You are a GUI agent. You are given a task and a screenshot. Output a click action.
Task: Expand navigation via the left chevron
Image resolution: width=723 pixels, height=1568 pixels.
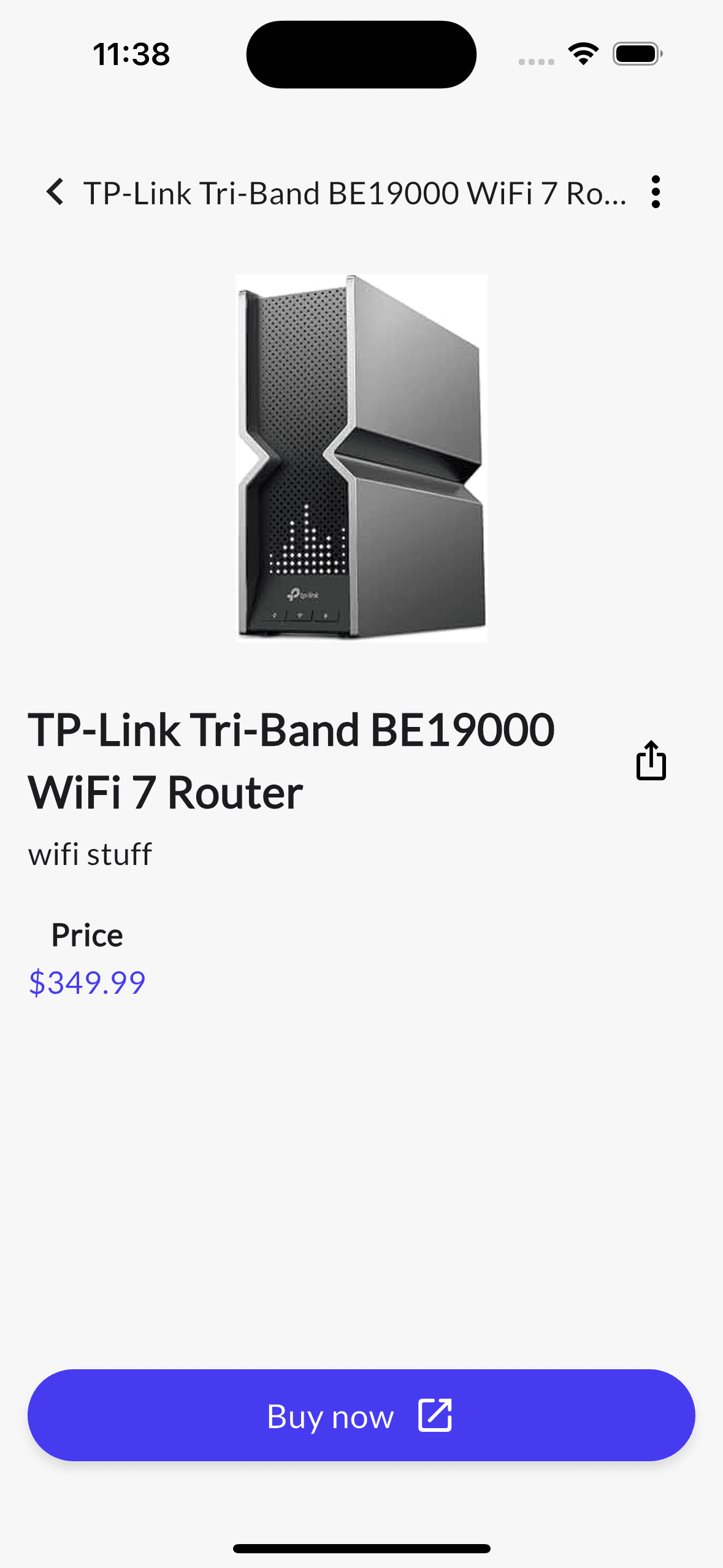click(x=56, y=193)
